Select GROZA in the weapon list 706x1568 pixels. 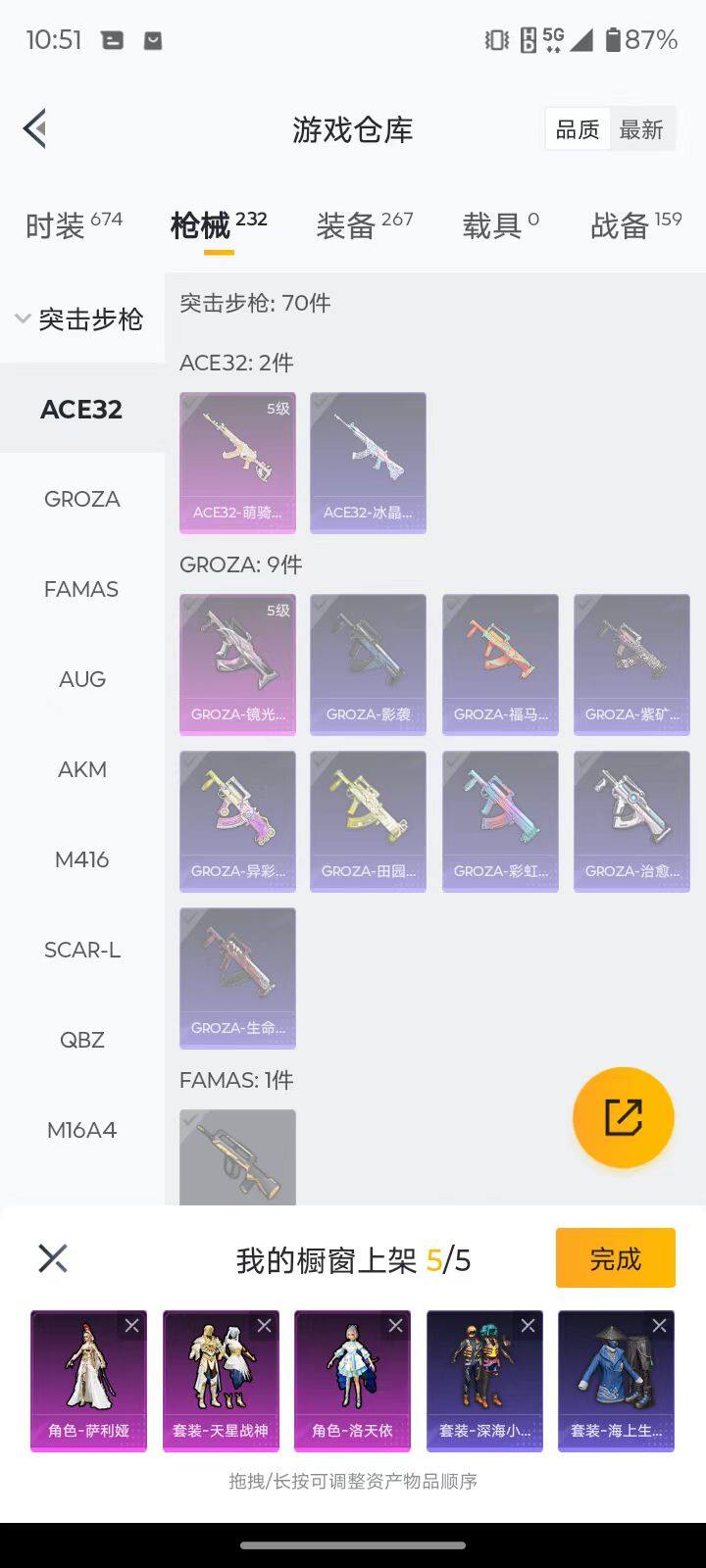tap(82, 499)
